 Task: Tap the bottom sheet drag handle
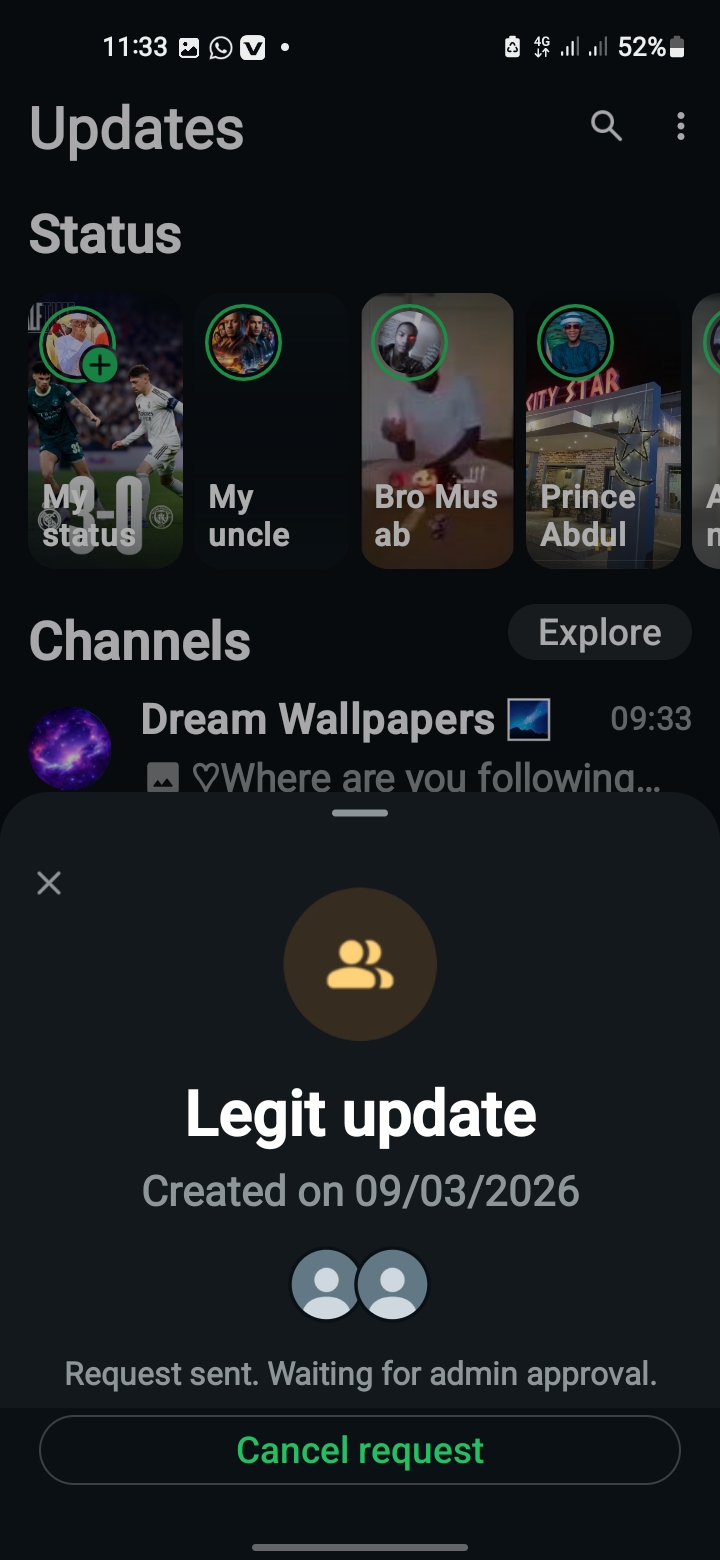pos(360,813)
